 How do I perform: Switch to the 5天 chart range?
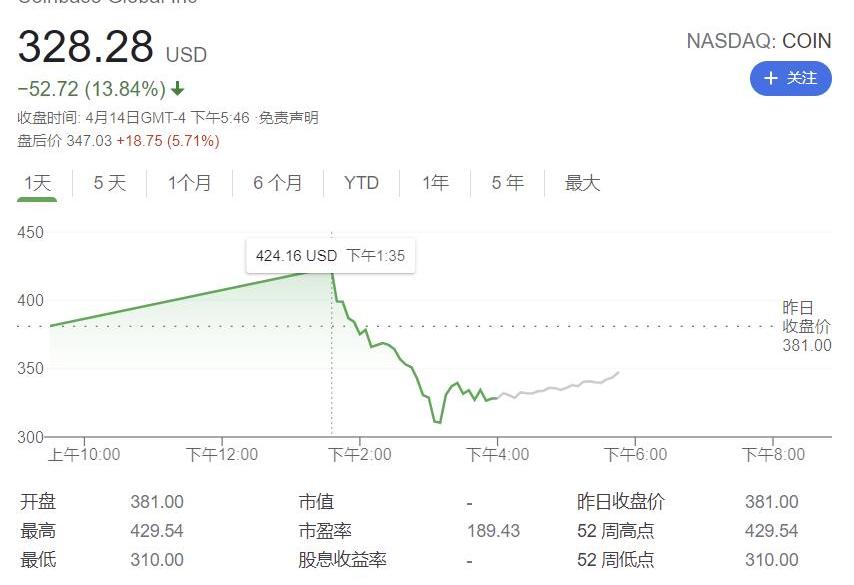tap(110, 183)
